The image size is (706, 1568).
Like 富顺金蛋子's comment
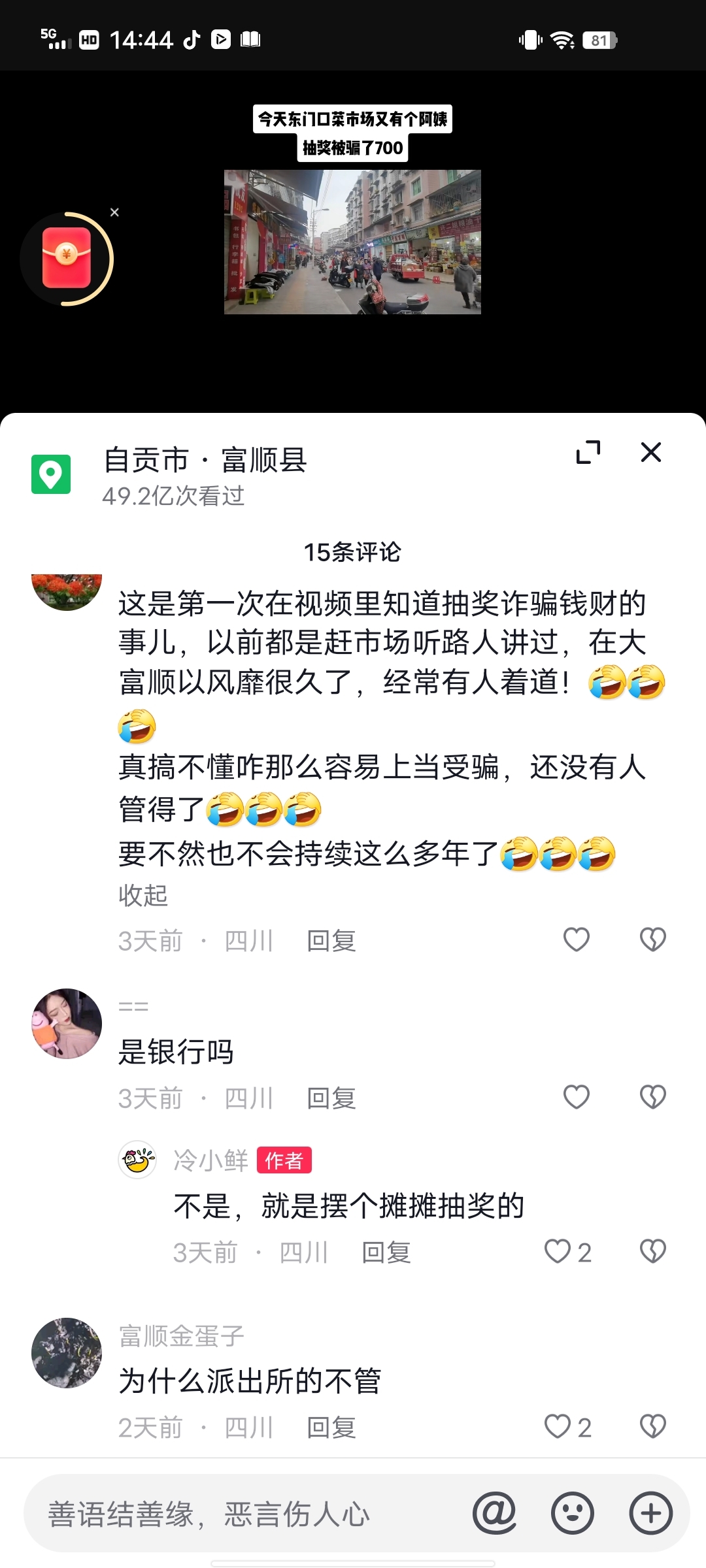(x=558, y=1427)
